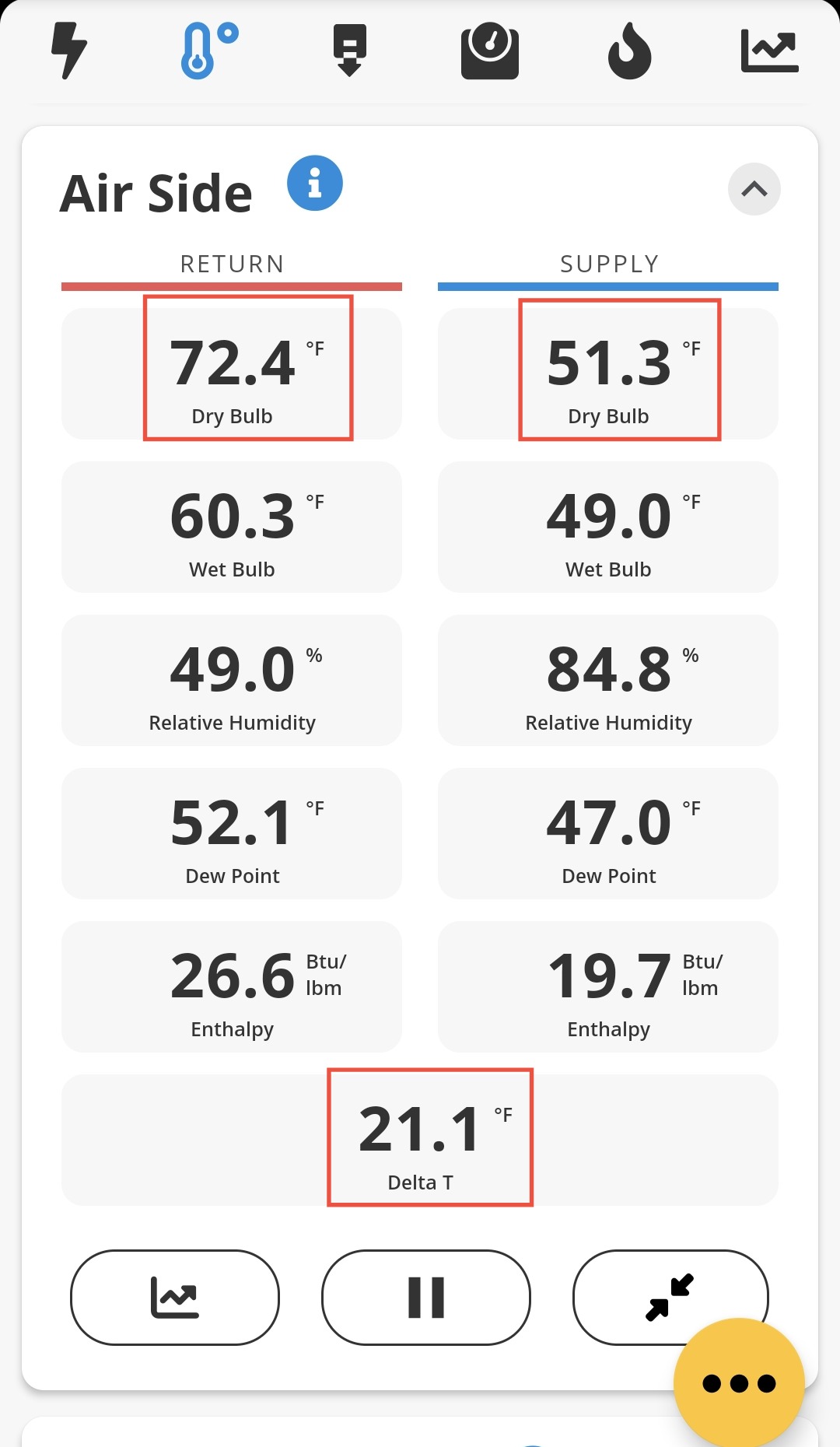Switch to the scale weight tab
The height and width of the screenshot is (1447, 840).
tap(489, 51)
